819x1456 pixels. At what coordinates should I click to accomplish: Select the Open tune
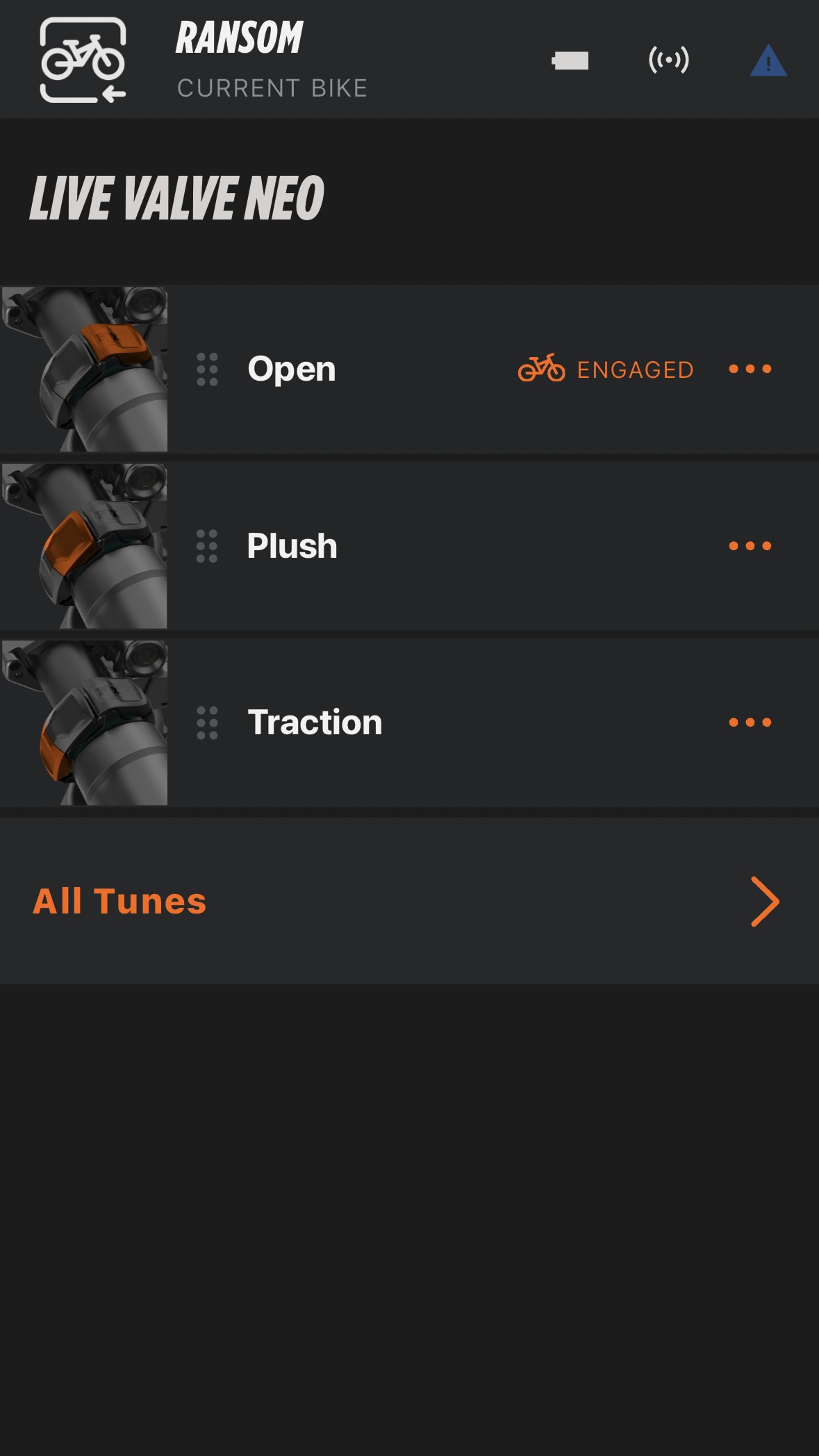point(292,369)
